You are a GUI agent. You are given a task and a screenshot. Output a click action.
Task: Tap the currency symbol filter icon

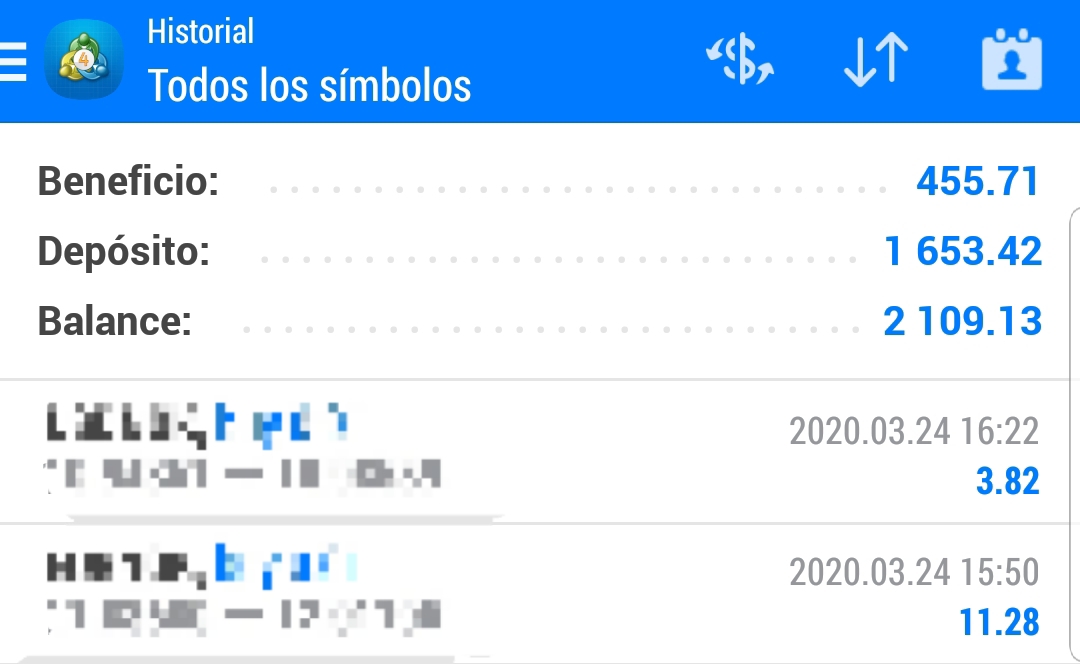pyautogui.click(x=741, y=62)
